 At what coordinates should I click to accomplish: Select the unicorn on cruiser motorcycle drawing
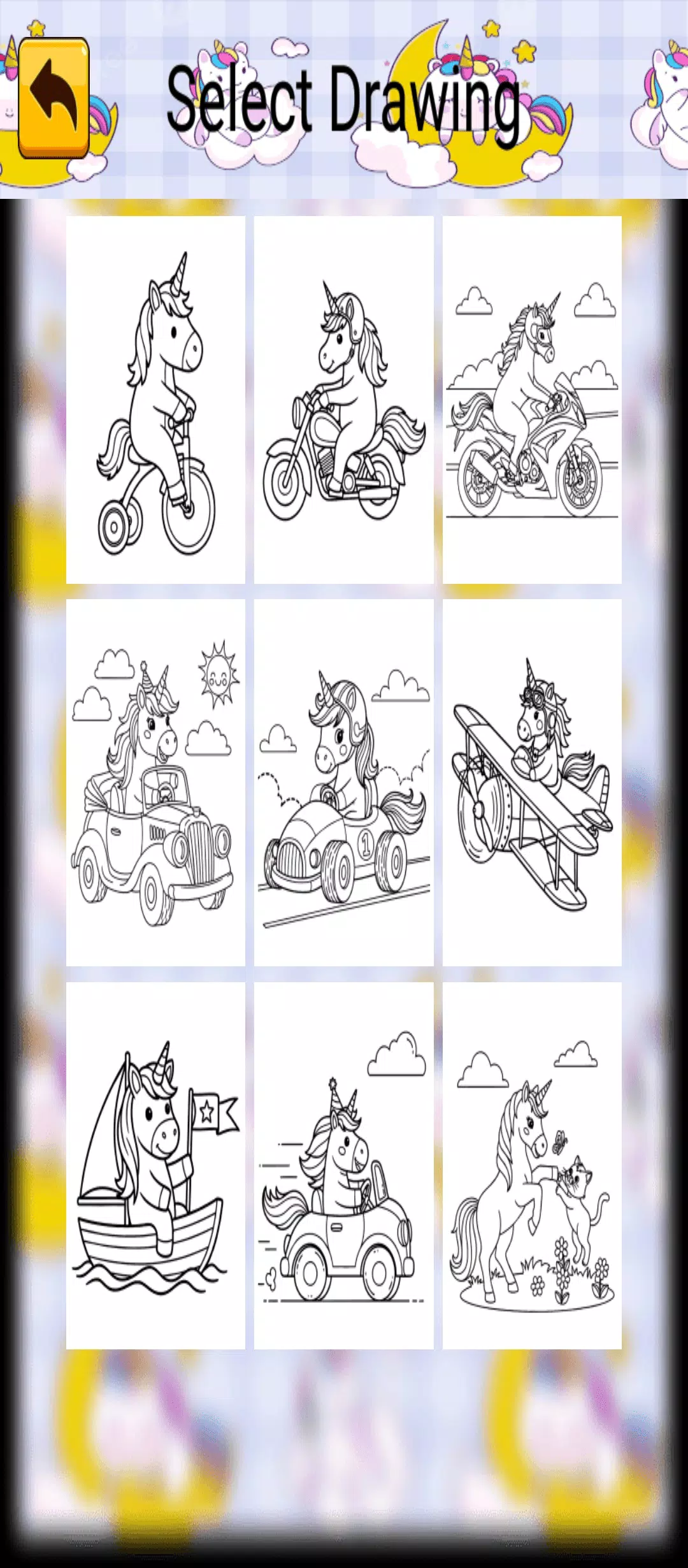[343, 400]
